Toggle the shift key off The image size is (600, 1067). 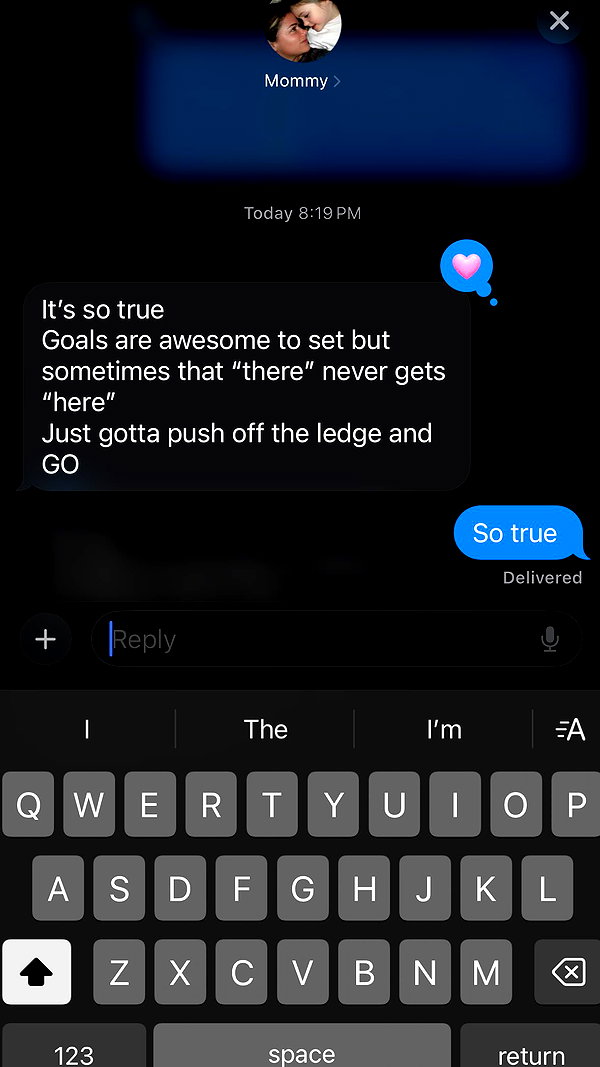tap(37, 972)
